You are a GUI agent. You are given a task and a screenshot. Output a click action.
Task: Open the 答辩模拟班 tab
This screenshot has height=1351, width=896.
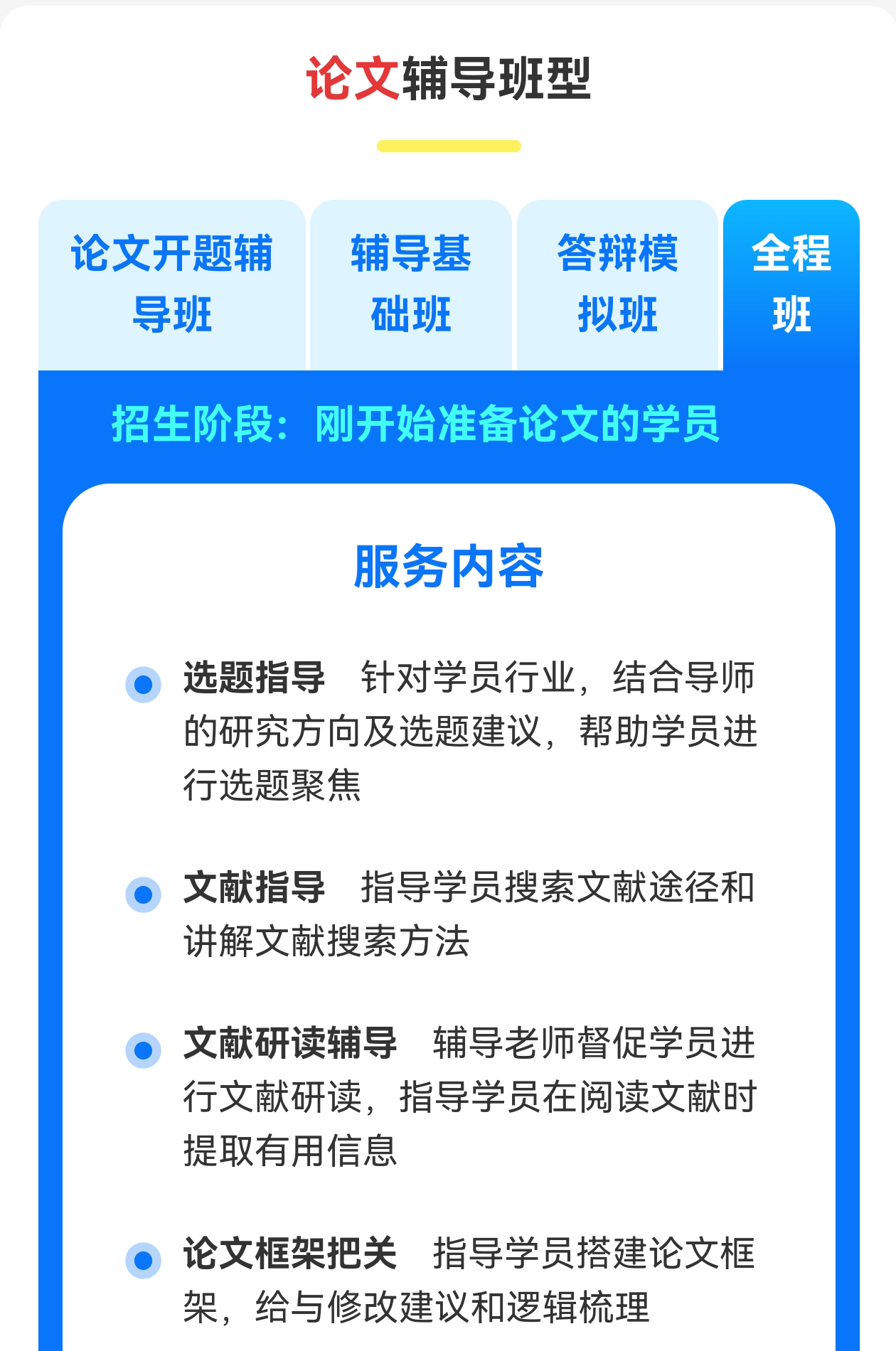(617, 284)
